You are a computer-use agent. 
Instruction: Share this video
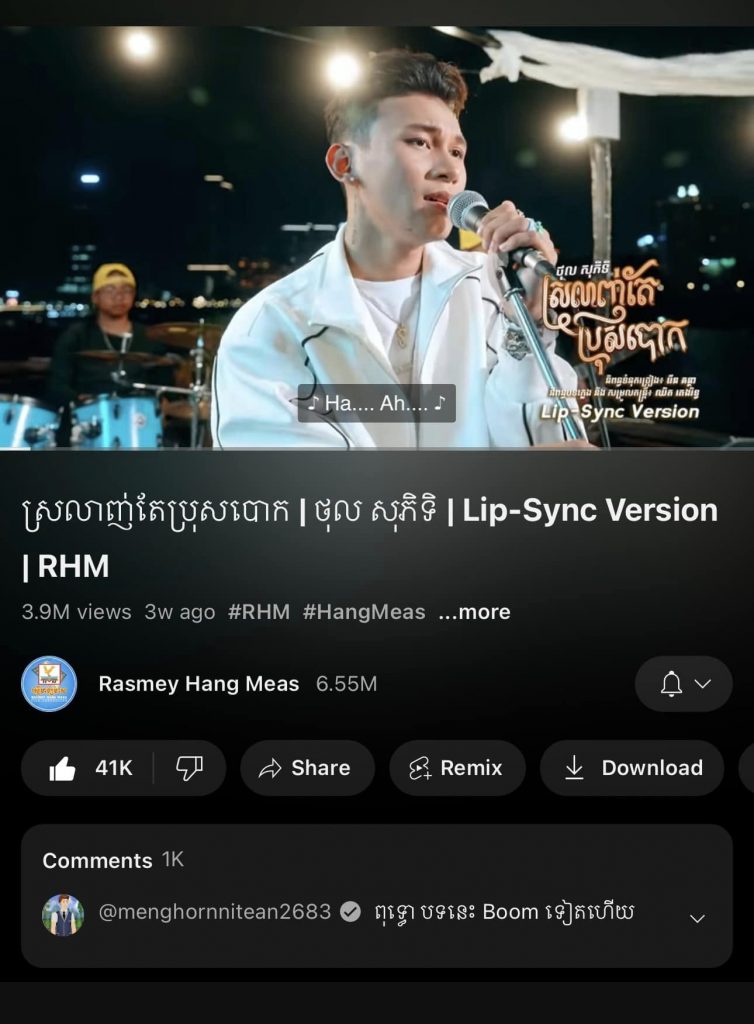tap(306, 768)
